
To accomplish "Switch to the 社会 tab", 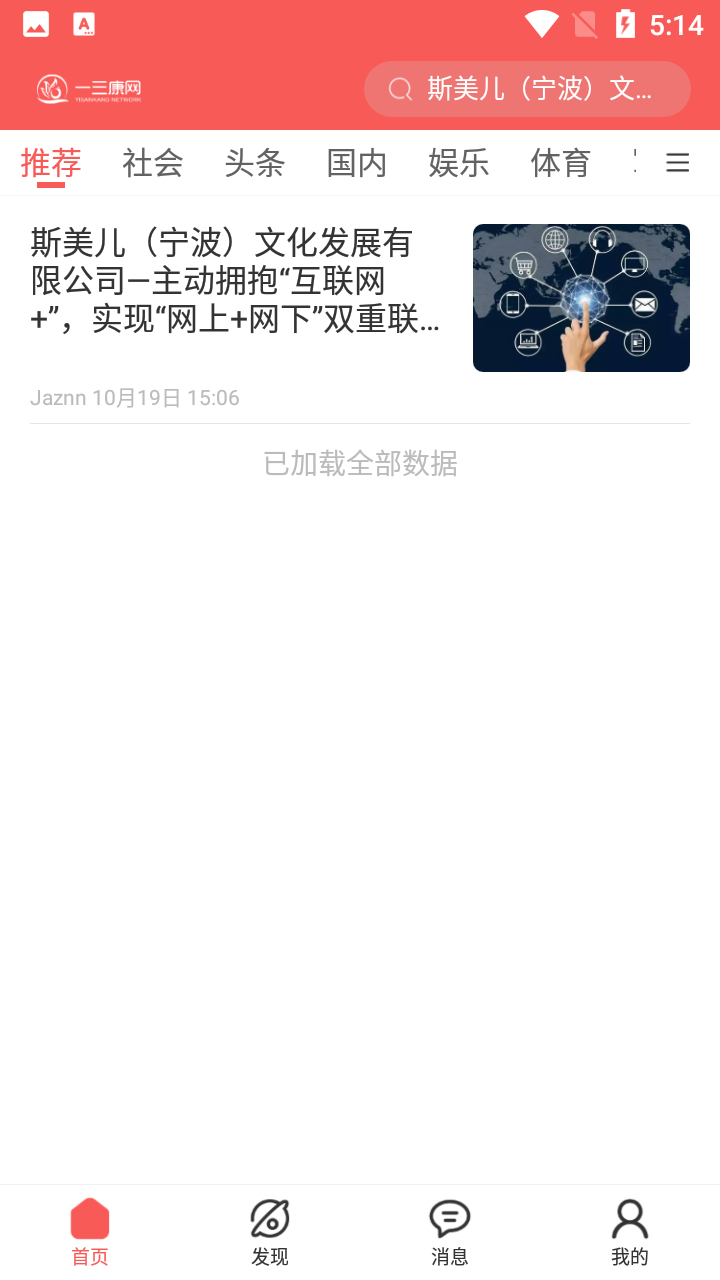I will (x=153, y=163).
